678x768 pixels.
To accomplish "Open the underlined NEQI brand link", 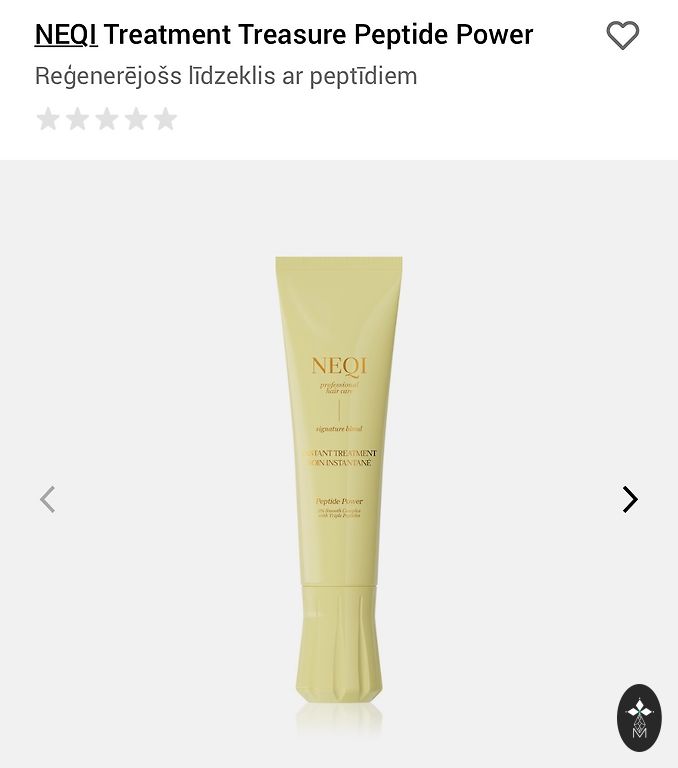I will (66, 35).
